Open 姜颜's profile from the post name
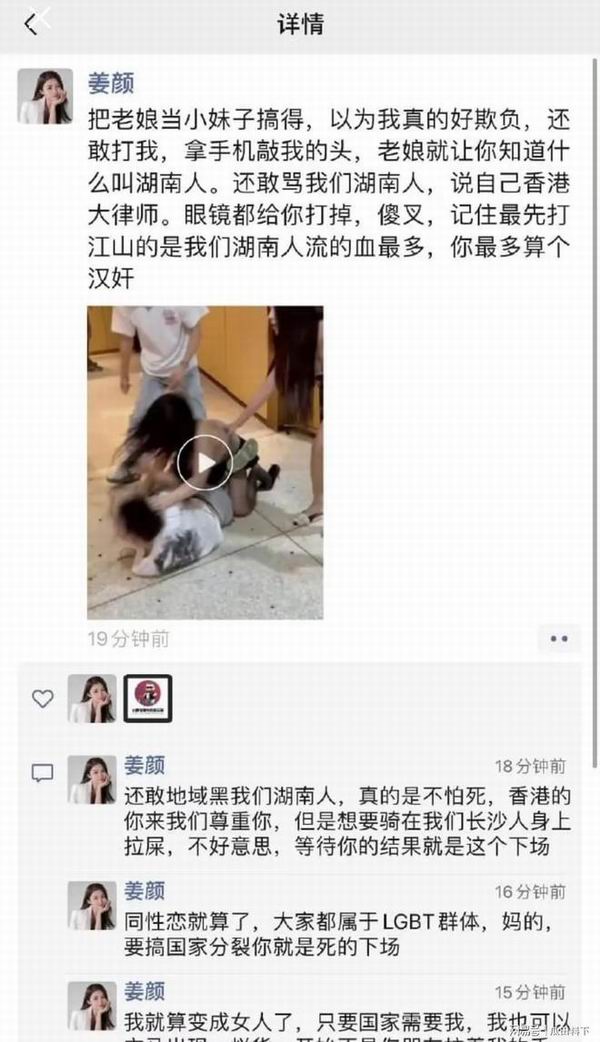 click(111, 83)
